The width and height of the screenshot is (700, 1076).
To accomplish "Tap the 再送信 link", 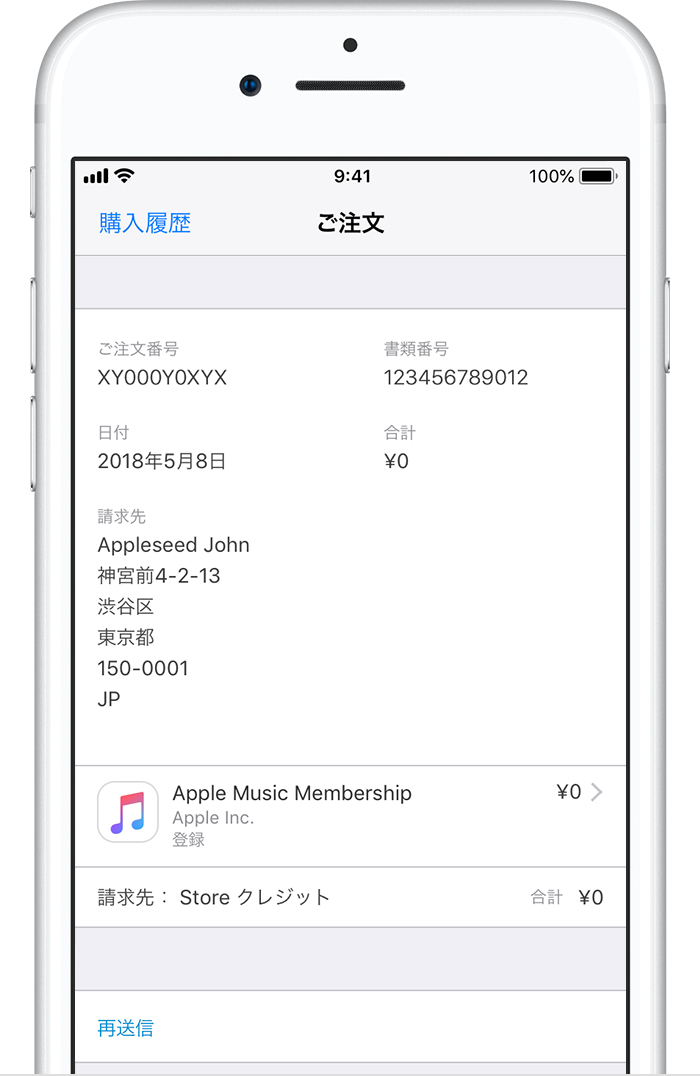I will (126, 1027).
